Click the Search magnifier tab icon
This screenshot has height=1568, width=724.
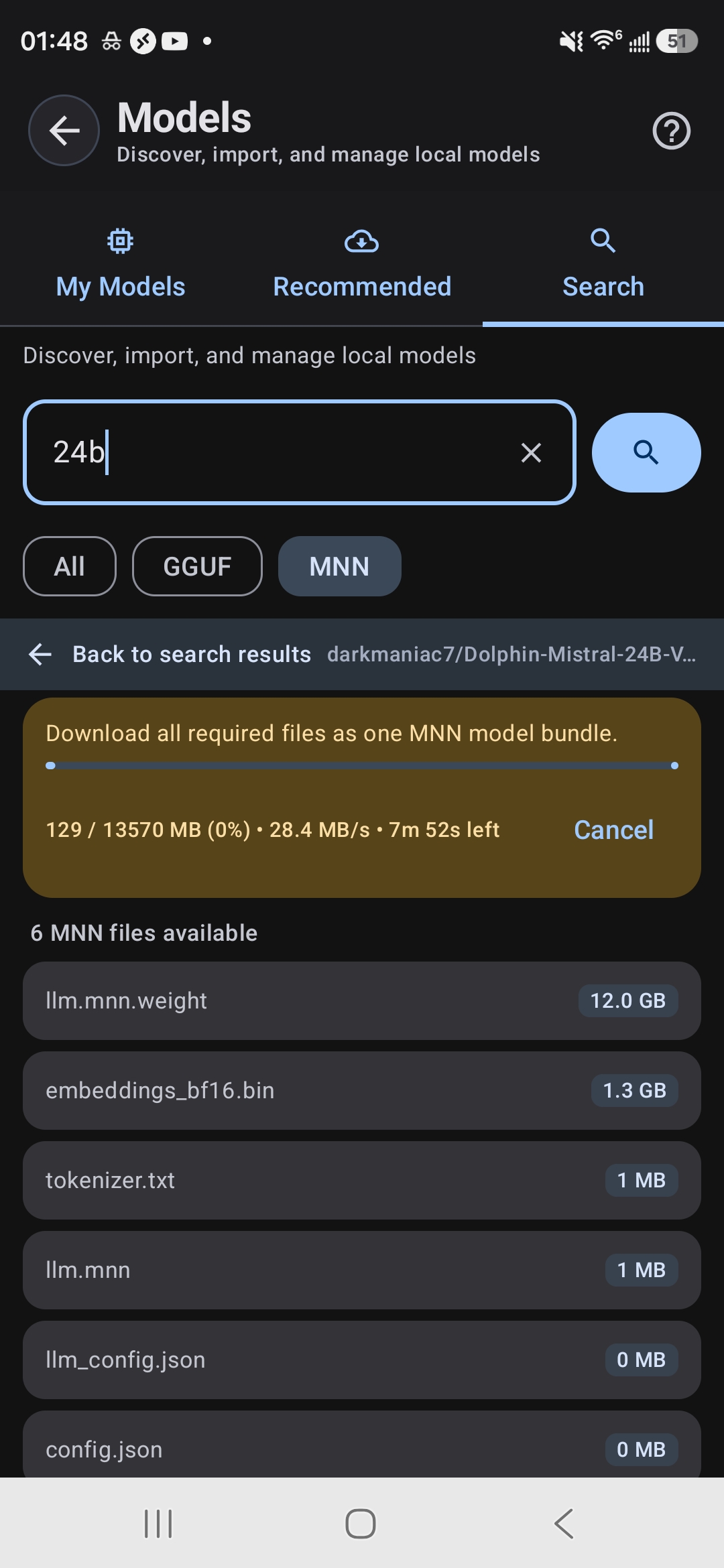point(602,241)
